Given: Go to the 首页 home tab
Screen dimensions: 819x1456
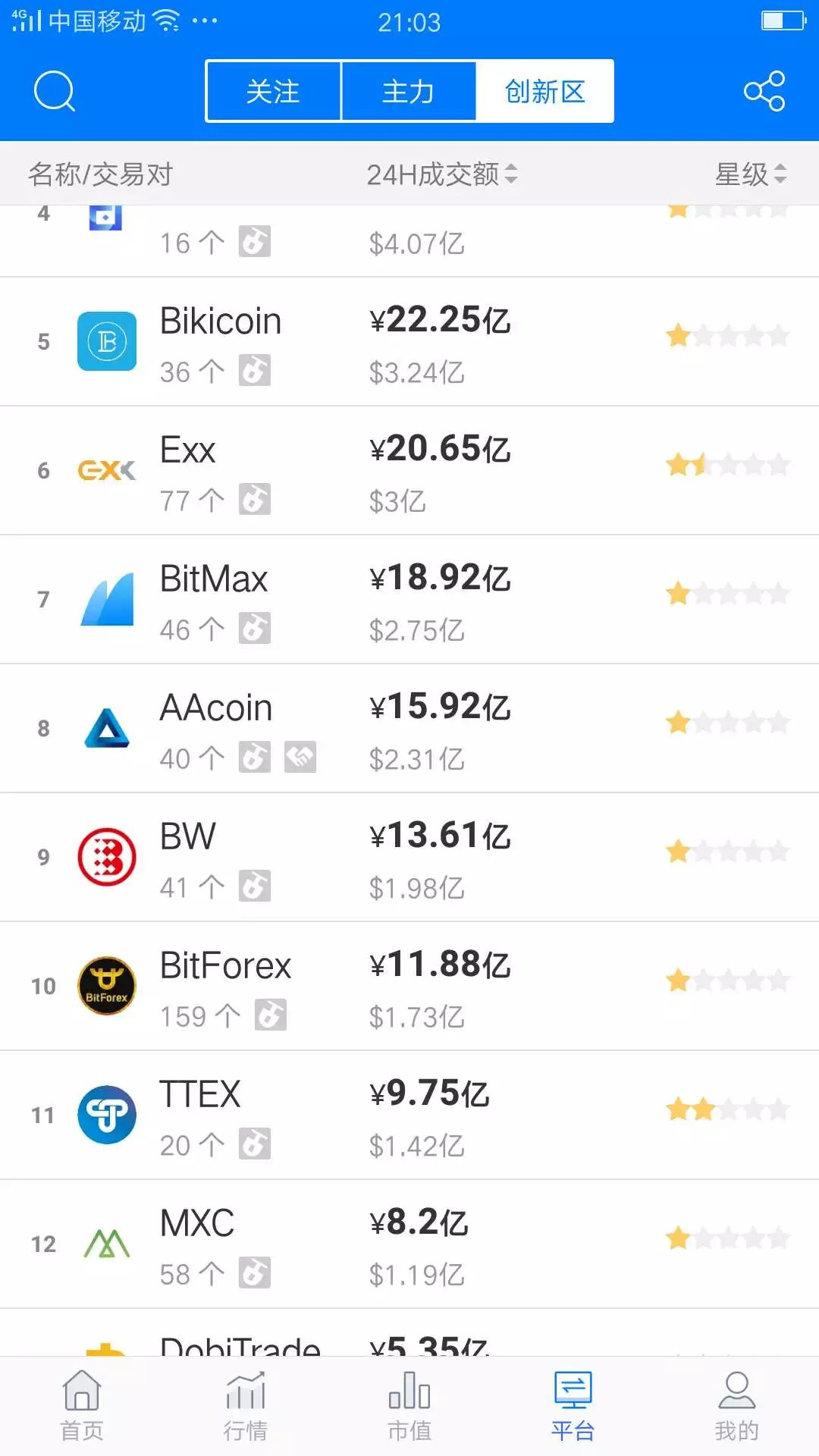Looking at the screenshot, I should click(x=82, y=1406).
